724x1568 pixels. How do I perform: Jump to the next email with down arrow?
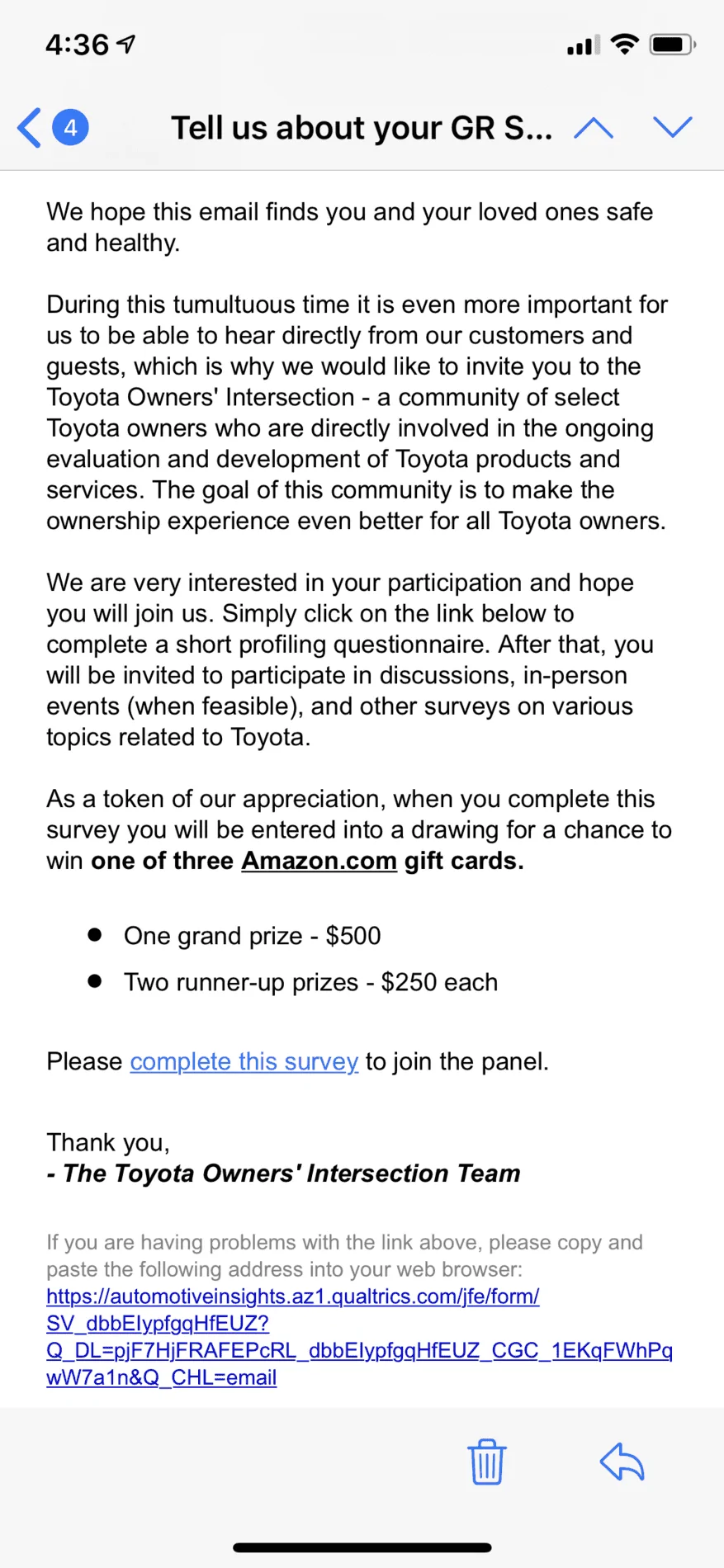click(x=673, y=126)
